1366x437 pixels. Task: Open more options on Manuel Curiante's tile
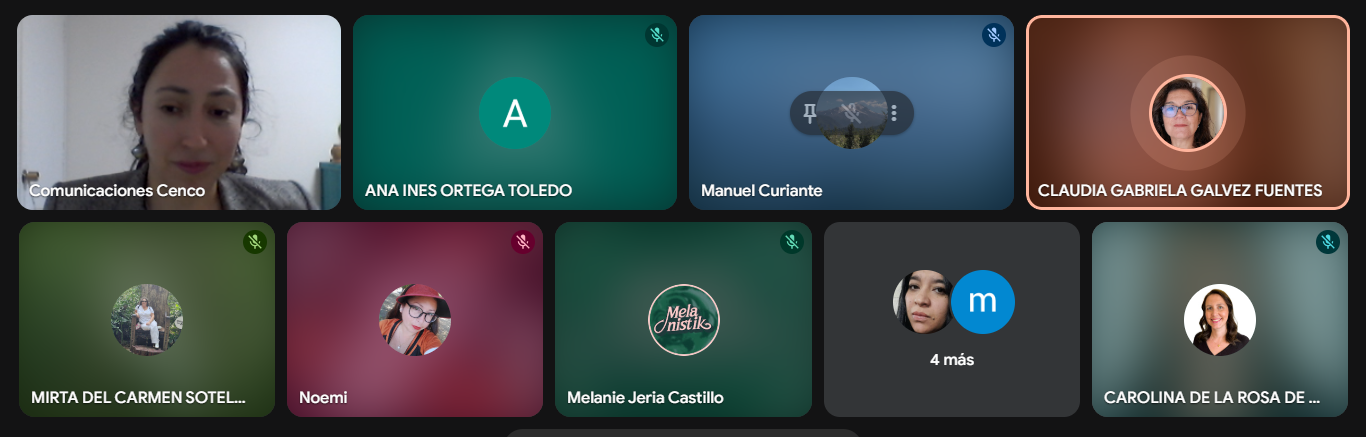pyautogui.click(x=894, y=113)
